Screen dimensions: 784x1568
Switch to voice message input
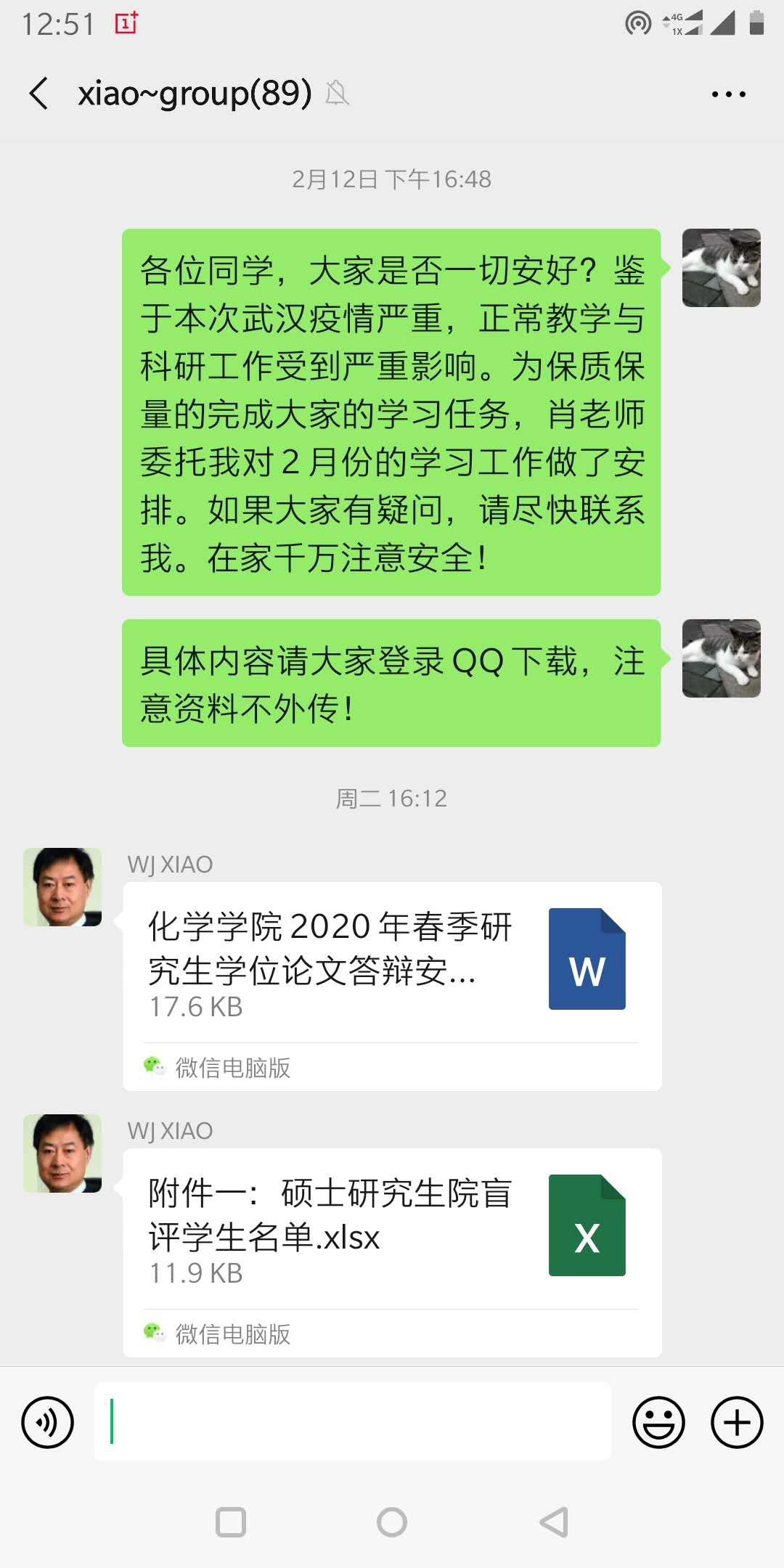[48, 1422]
